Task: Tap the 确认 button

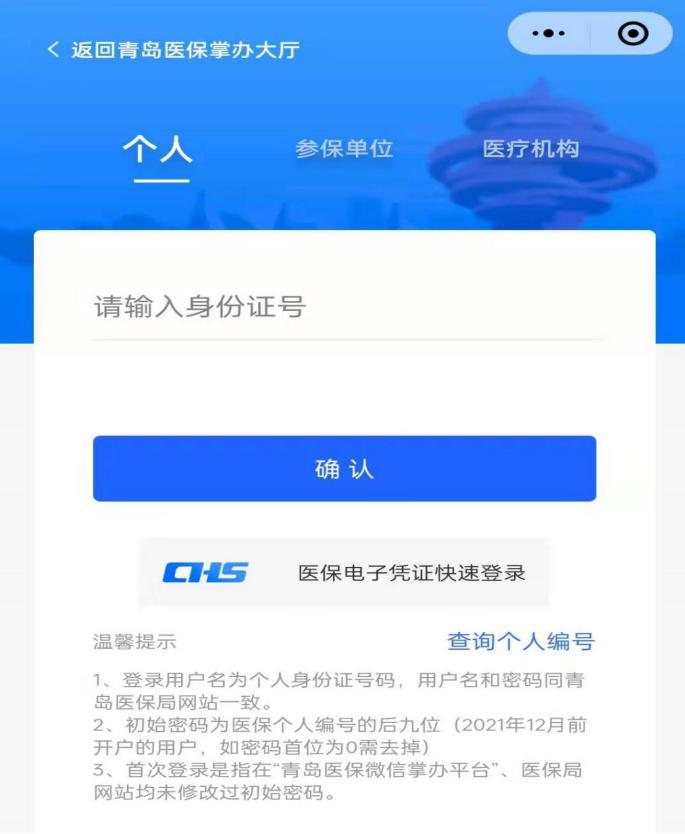Action: [x=344, y=469]
